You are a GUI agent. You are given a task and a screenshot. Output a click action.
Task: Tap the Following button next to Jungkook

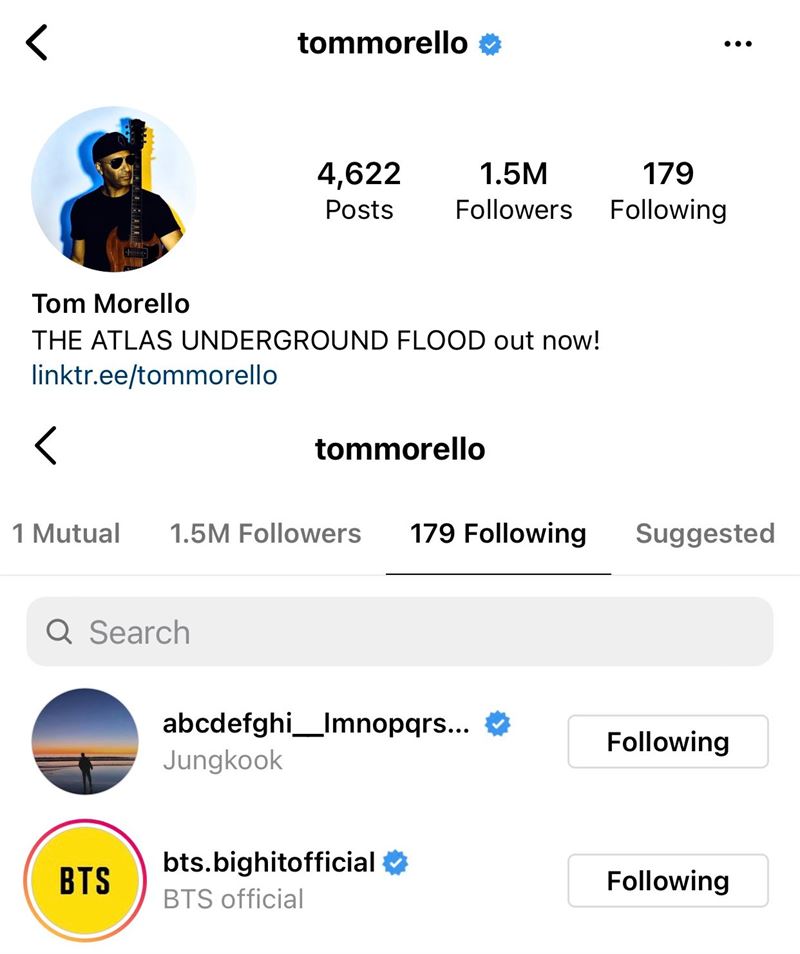pos(668,742)
